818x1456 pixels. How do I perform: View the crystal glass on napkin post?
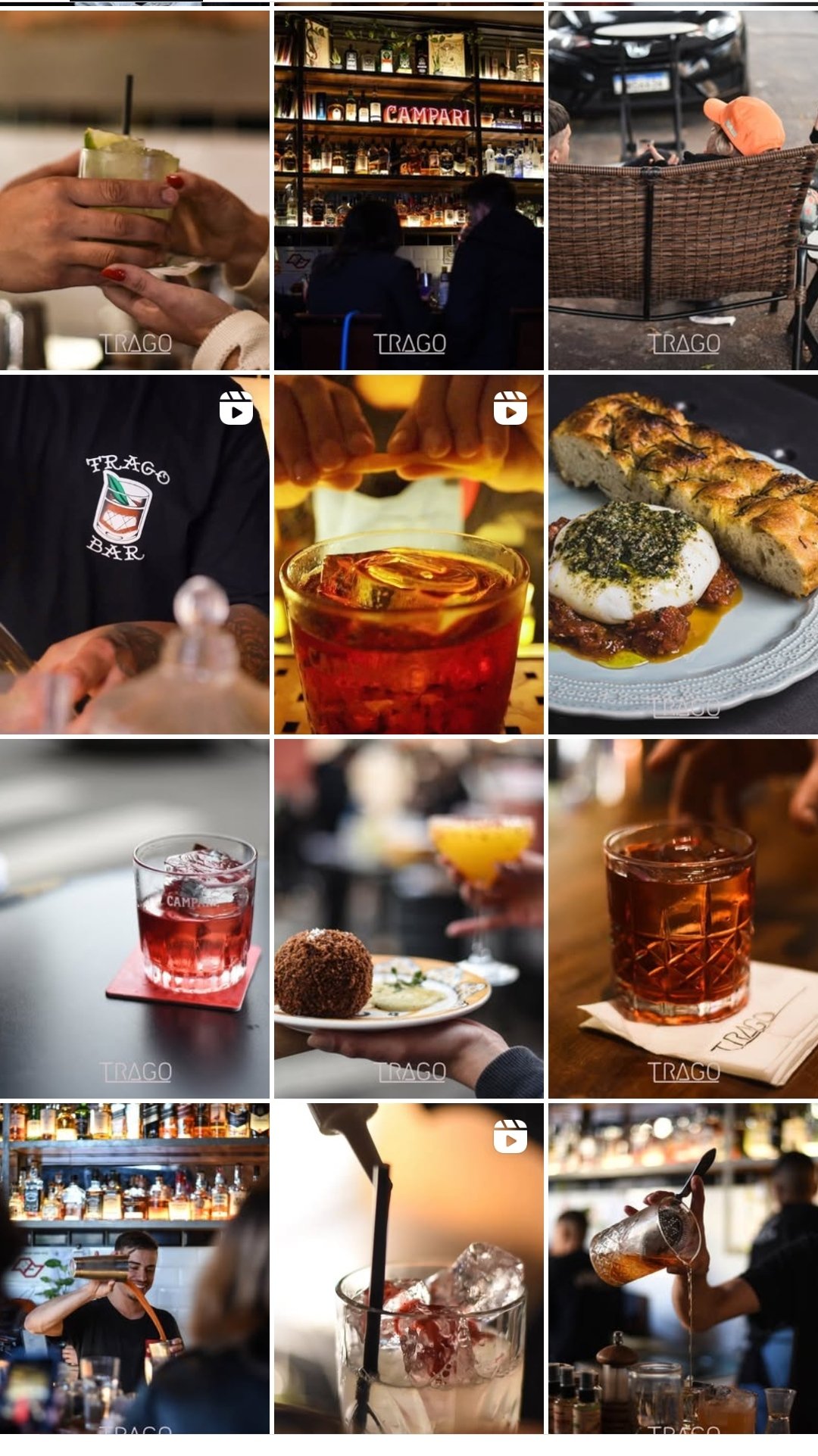(683, 918)
